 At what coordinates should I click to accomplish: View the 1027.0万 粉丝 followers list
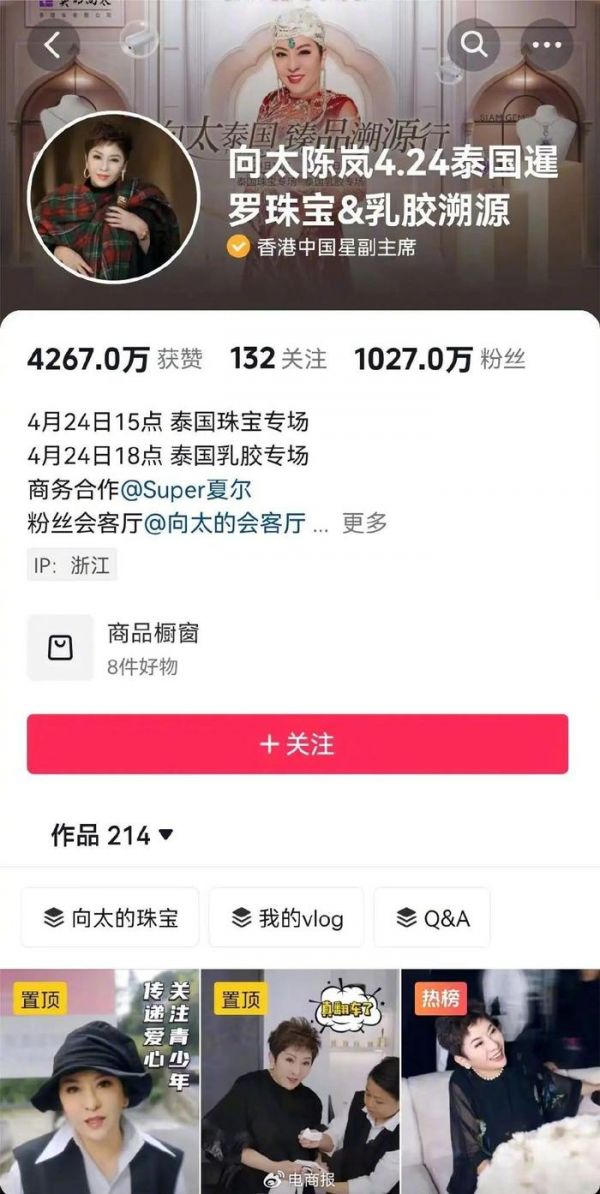pos(440,359)
